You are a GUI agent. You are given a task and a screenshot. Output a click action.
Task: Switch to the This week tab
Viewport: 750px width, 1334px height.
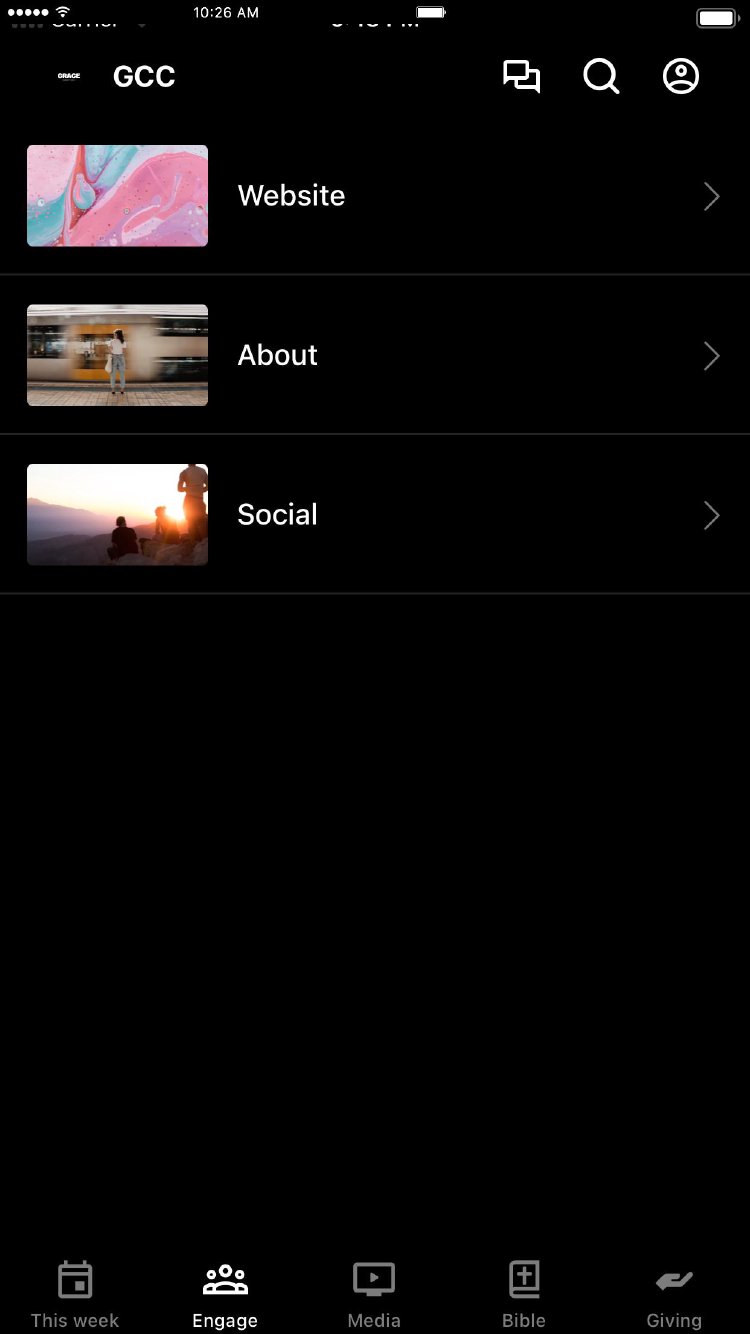75,1294
